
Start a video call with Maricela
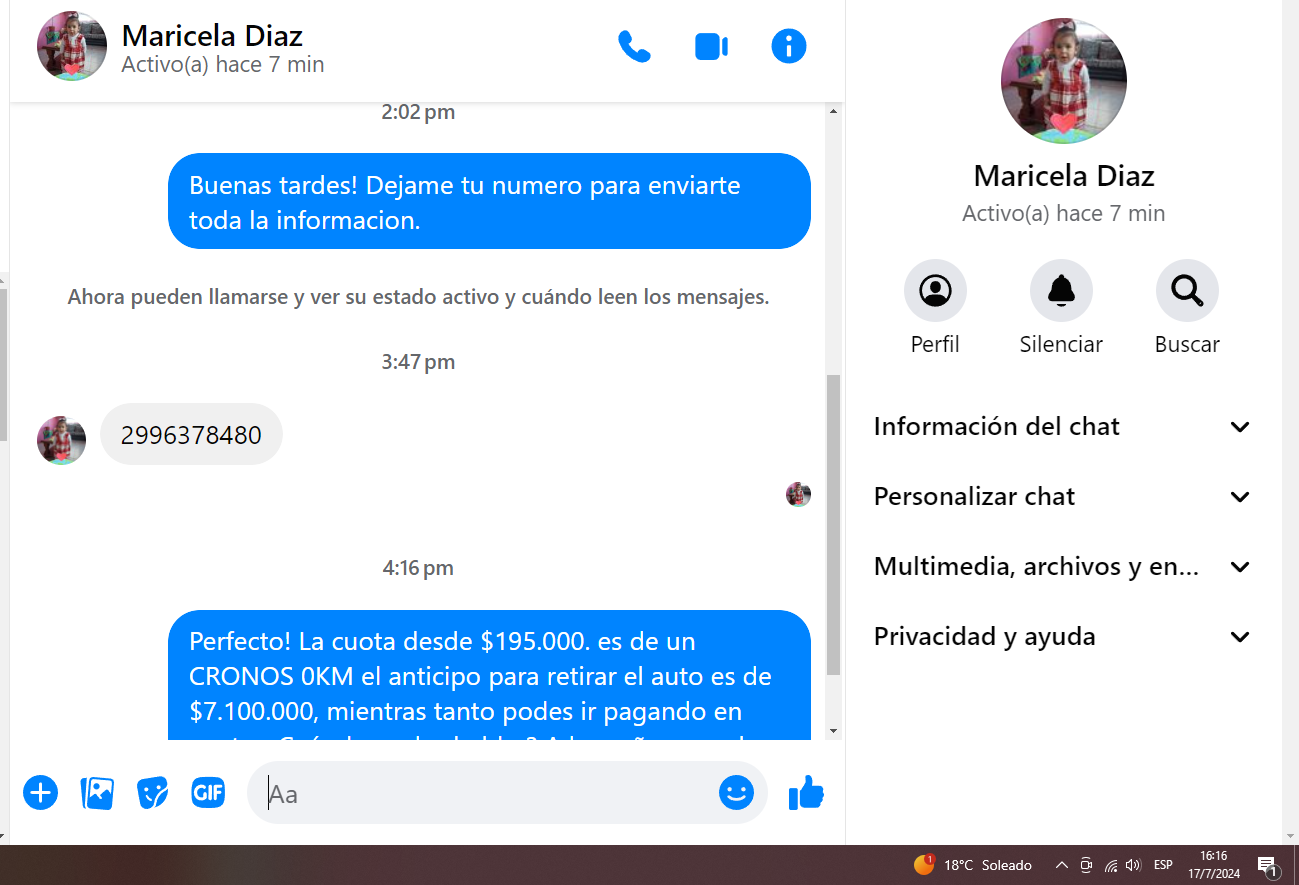click(x=711, y=47)
